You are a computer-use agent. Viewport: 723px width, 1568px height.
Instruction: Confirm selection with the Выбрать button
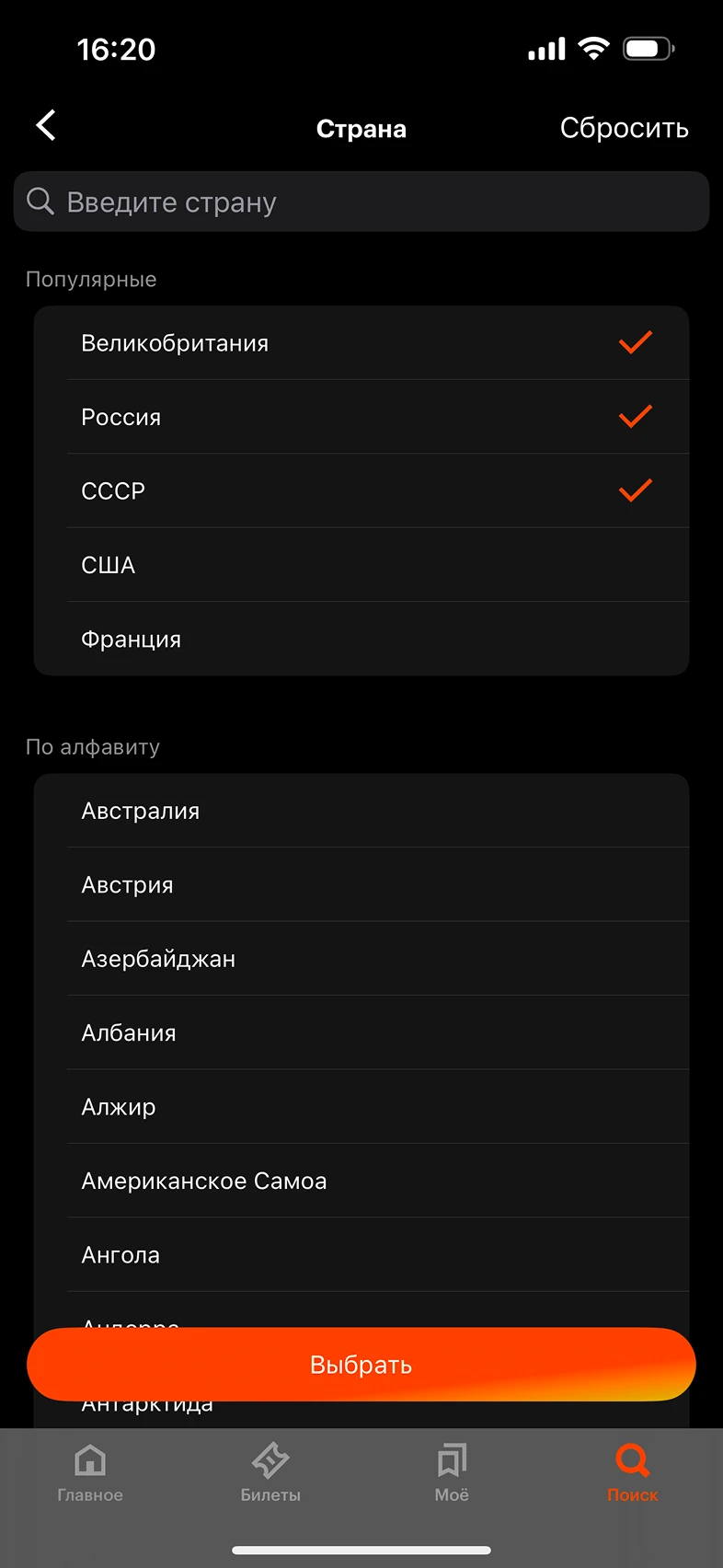coord(361,1365)
